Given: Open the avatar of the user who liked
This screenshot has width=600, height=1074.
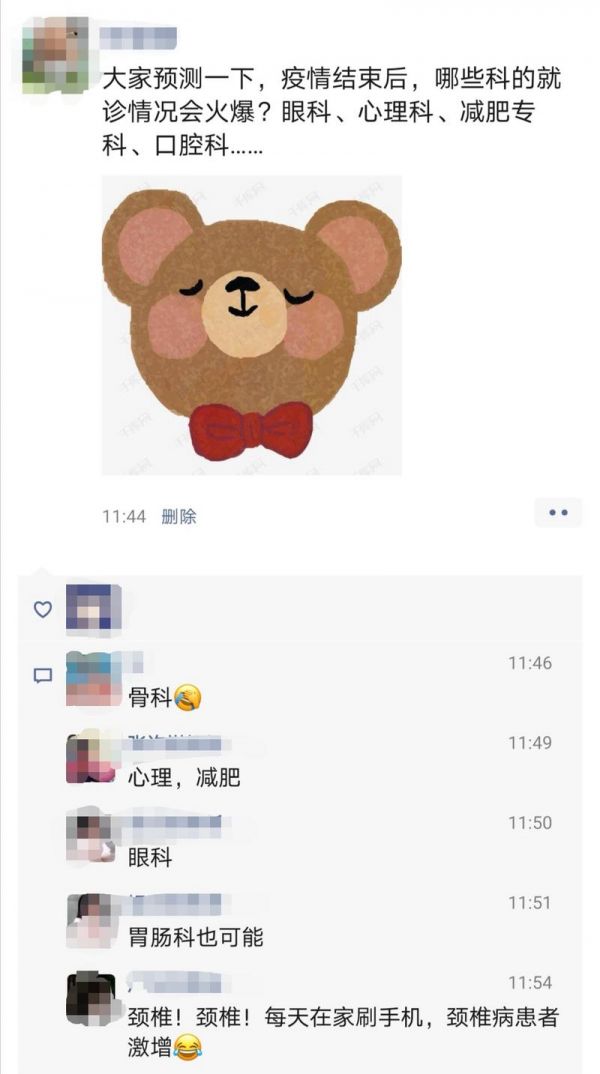Looking at the screenshot, I should point(93,608).
